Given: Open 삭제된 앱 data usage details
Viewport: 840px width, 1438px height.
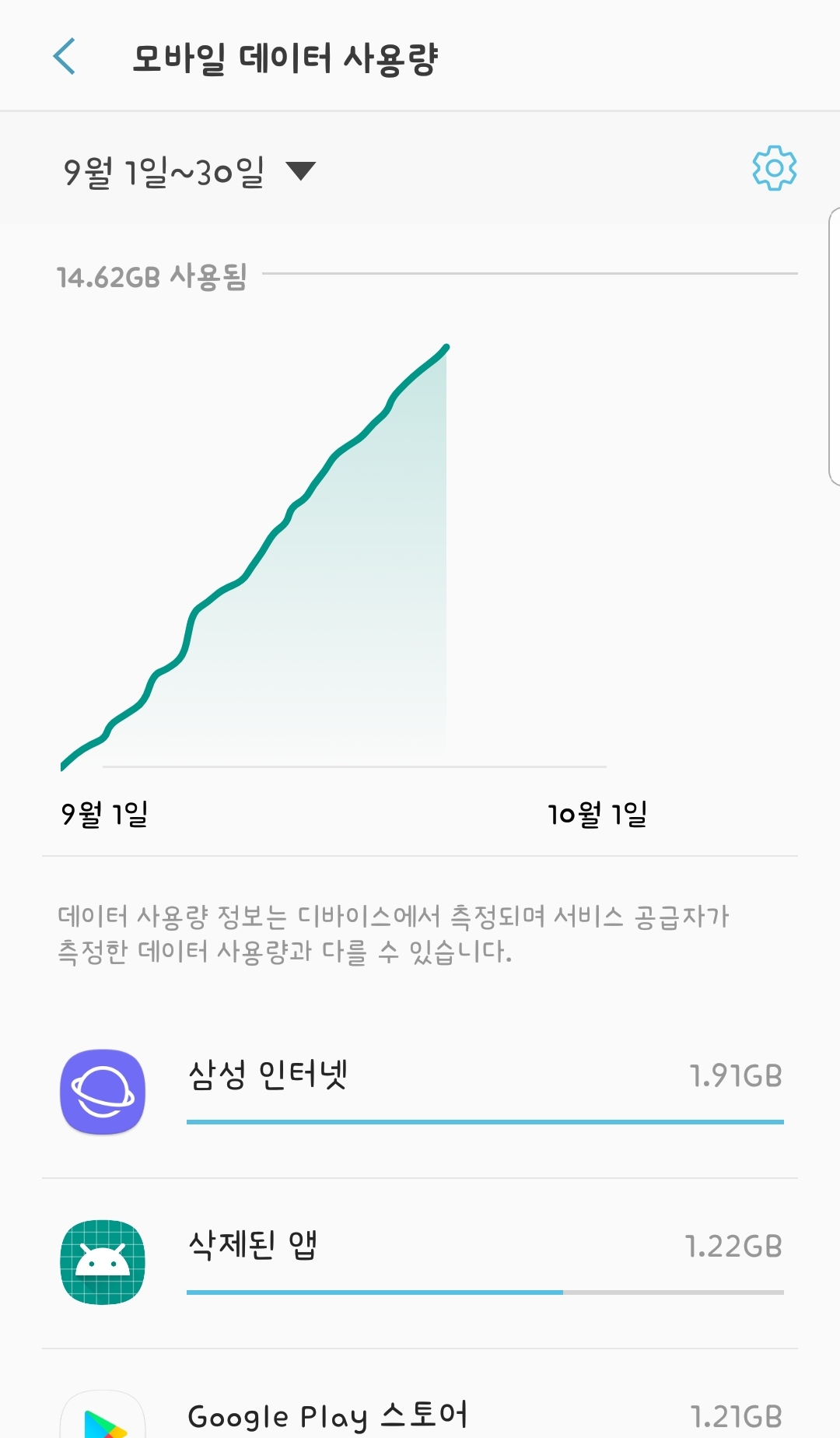Looking at the screenshot, I should point(420,1262).
